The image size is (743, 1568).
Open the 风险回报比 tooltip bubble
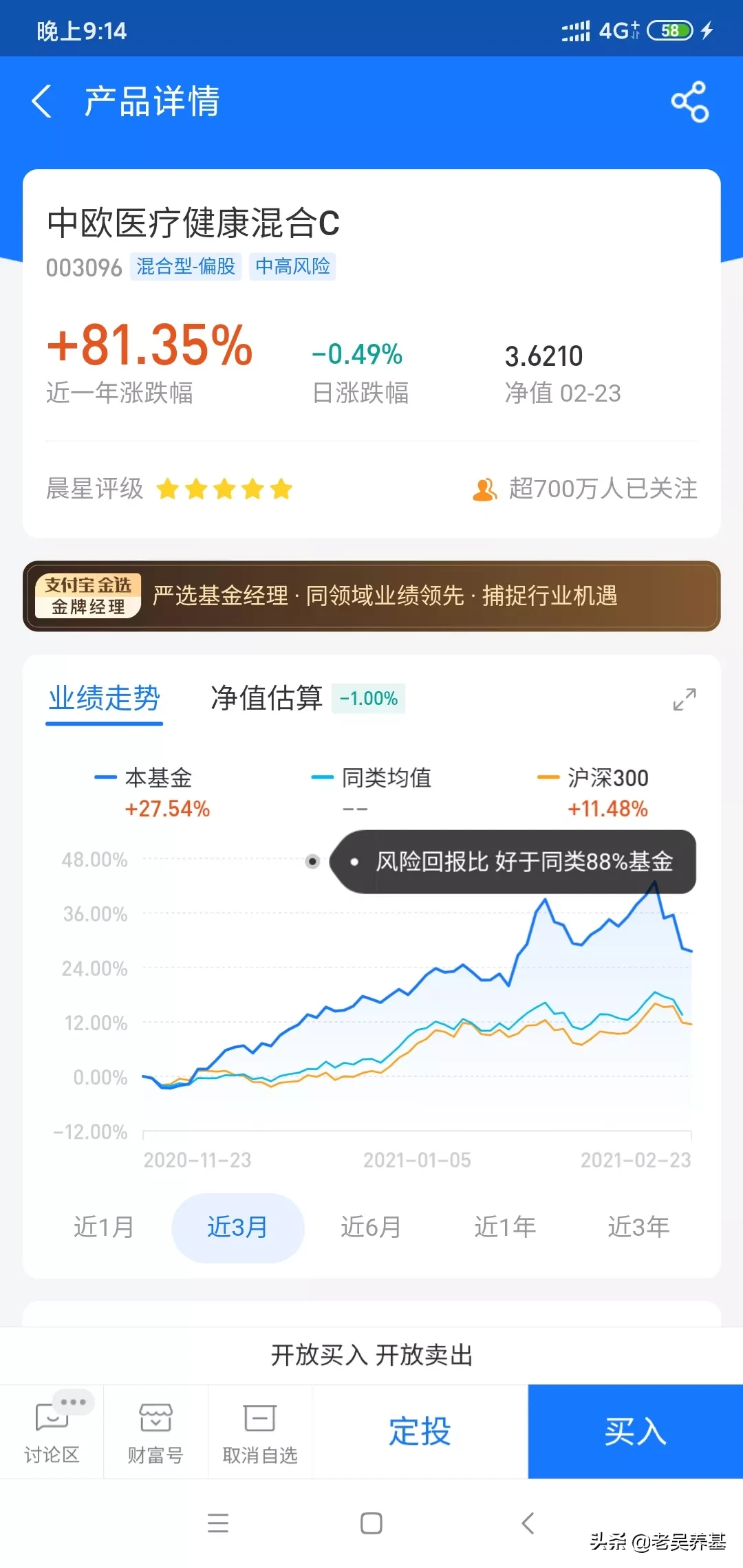(513, 862)
